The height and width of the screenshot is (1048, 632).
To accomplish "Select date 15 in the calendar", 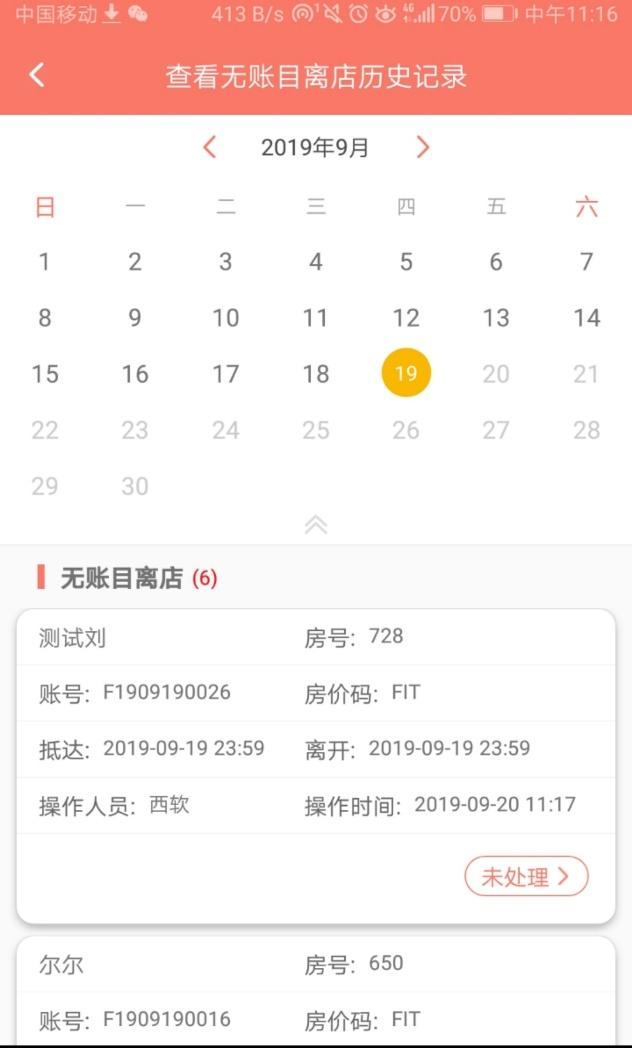I will tap(44, 374).
